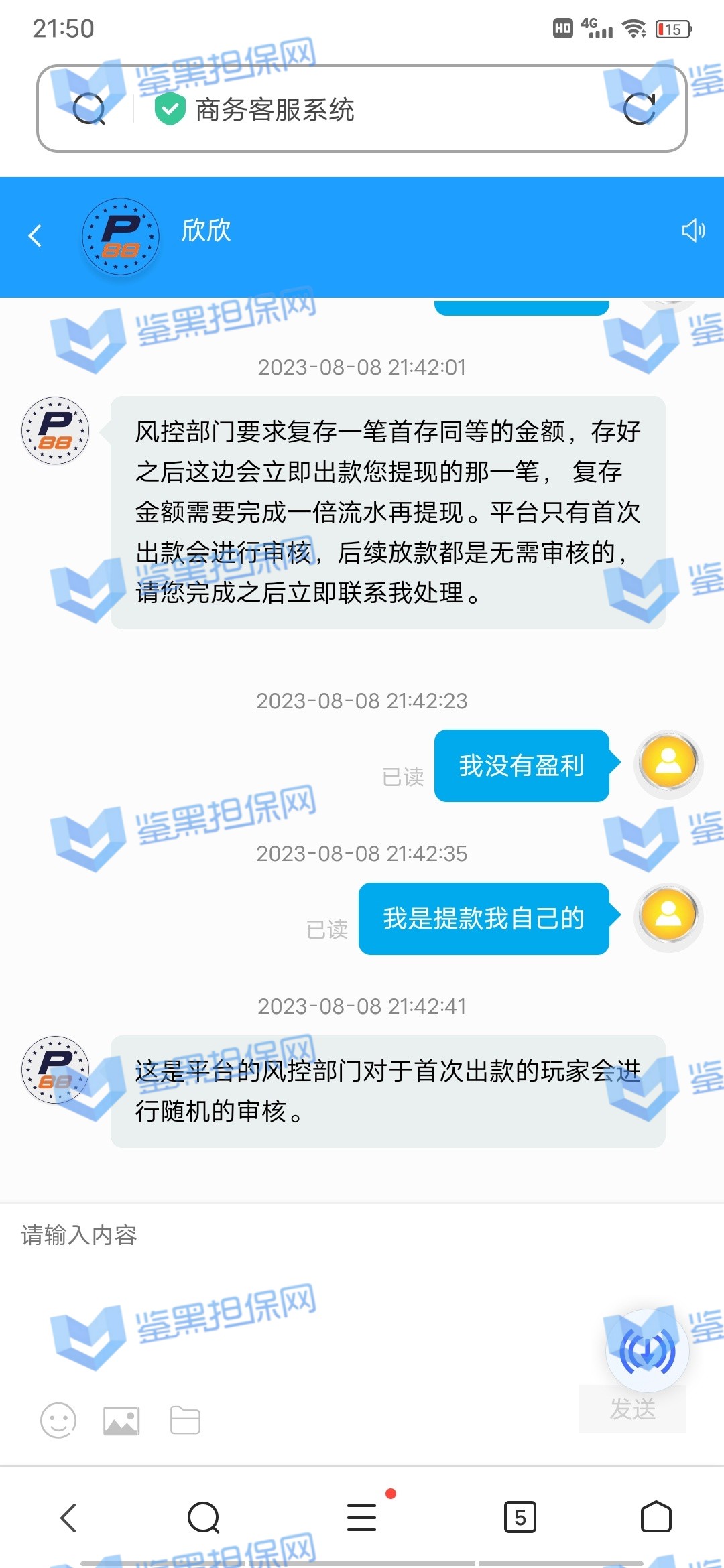This screenshot has width=724, height=1568.
Task: Tap the floating download button
Action: click(x=647, y=1351)
